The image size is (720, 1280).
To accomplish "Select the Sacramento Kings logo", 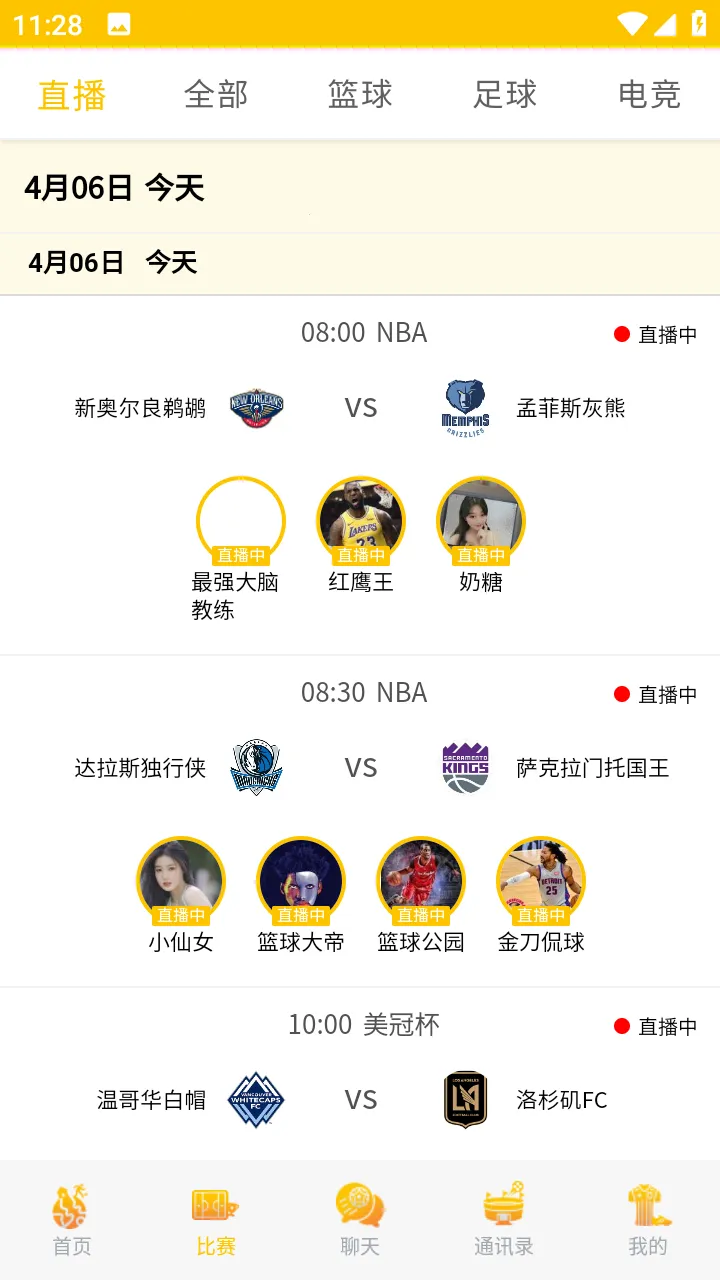I will [x=465, y=766].
